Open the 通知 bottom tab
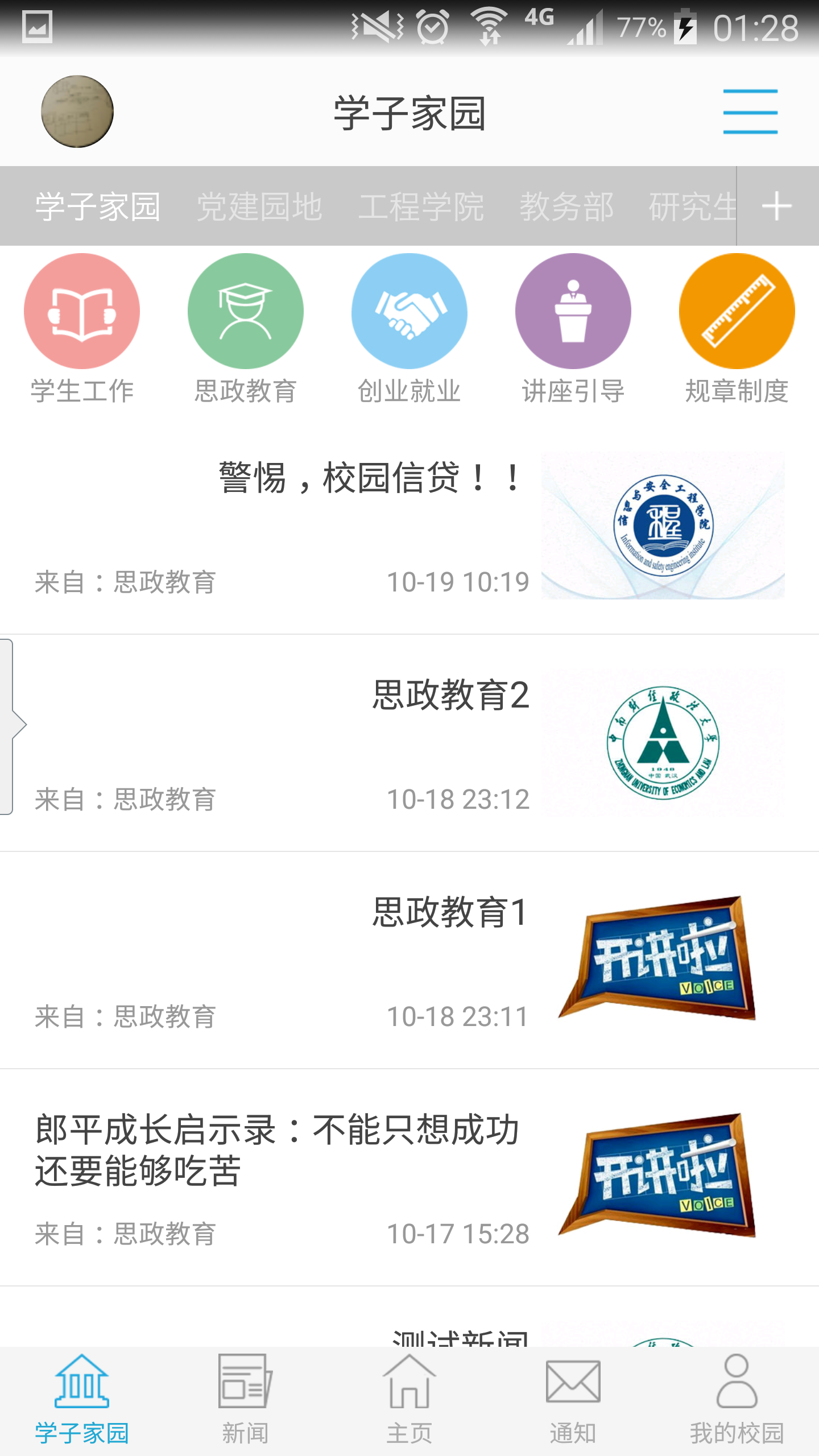 (573, 1400)
